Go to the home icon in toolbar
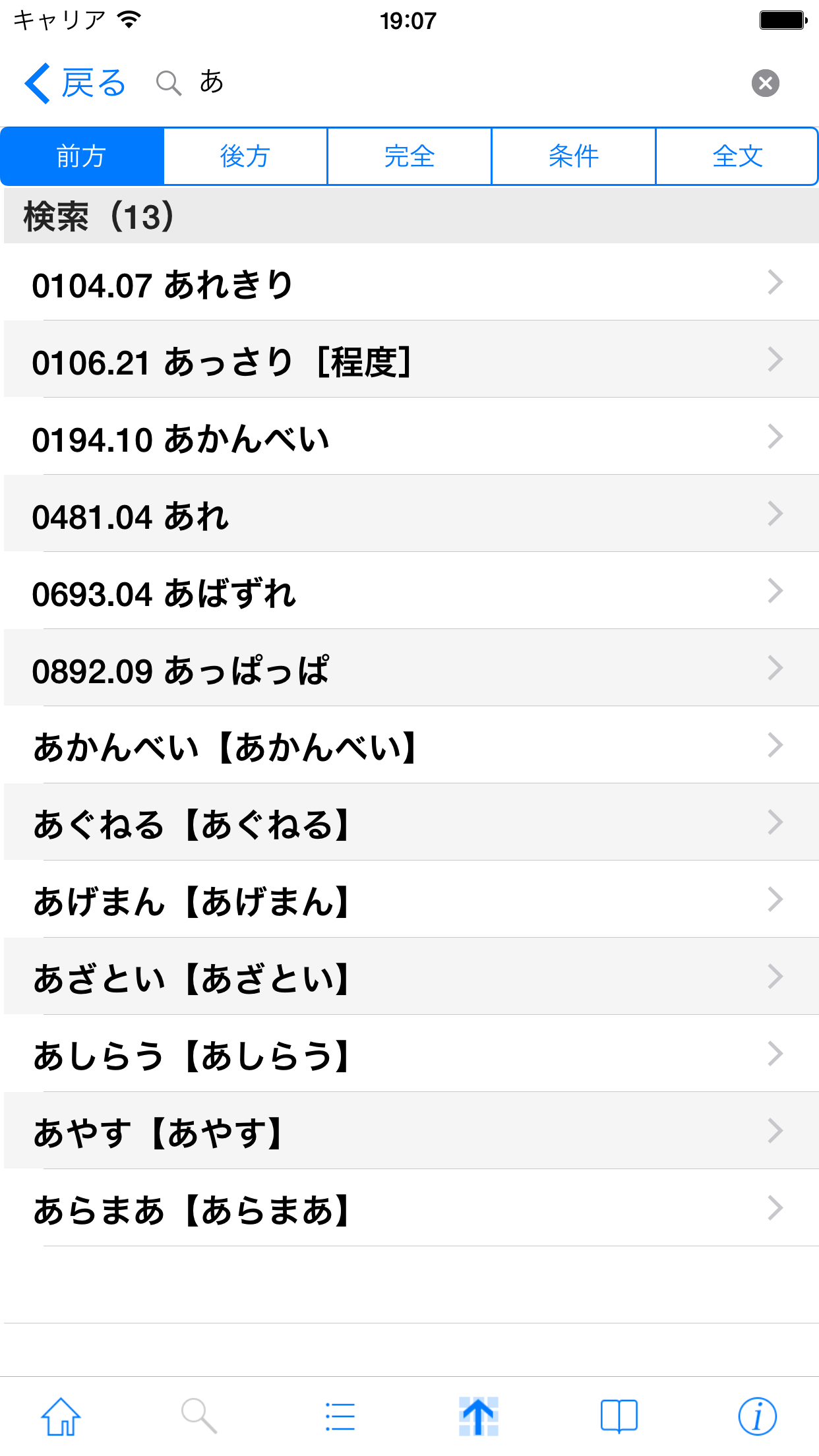Image resolution: width=819 pixels, height=1456 pixels. tap(61, 1416)
